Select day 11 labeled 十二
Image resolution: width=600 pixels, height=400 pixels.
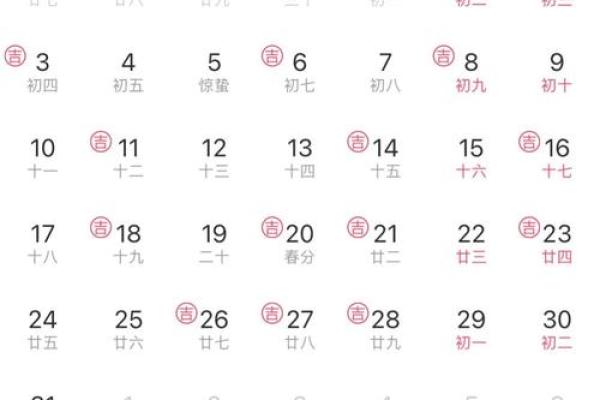[x=128, y=156]
